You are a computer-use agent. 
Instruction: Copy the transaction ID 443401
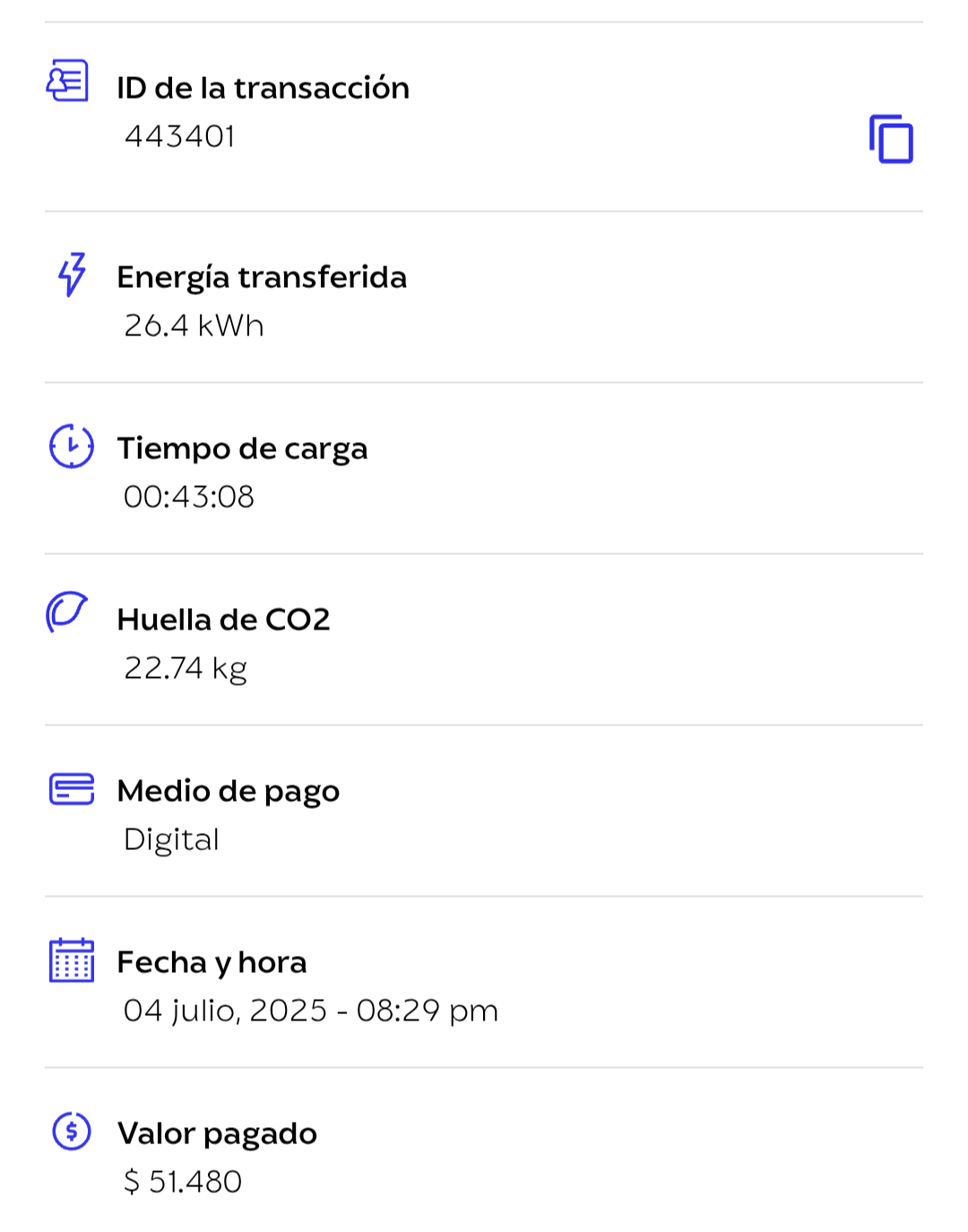coord(891,139)
